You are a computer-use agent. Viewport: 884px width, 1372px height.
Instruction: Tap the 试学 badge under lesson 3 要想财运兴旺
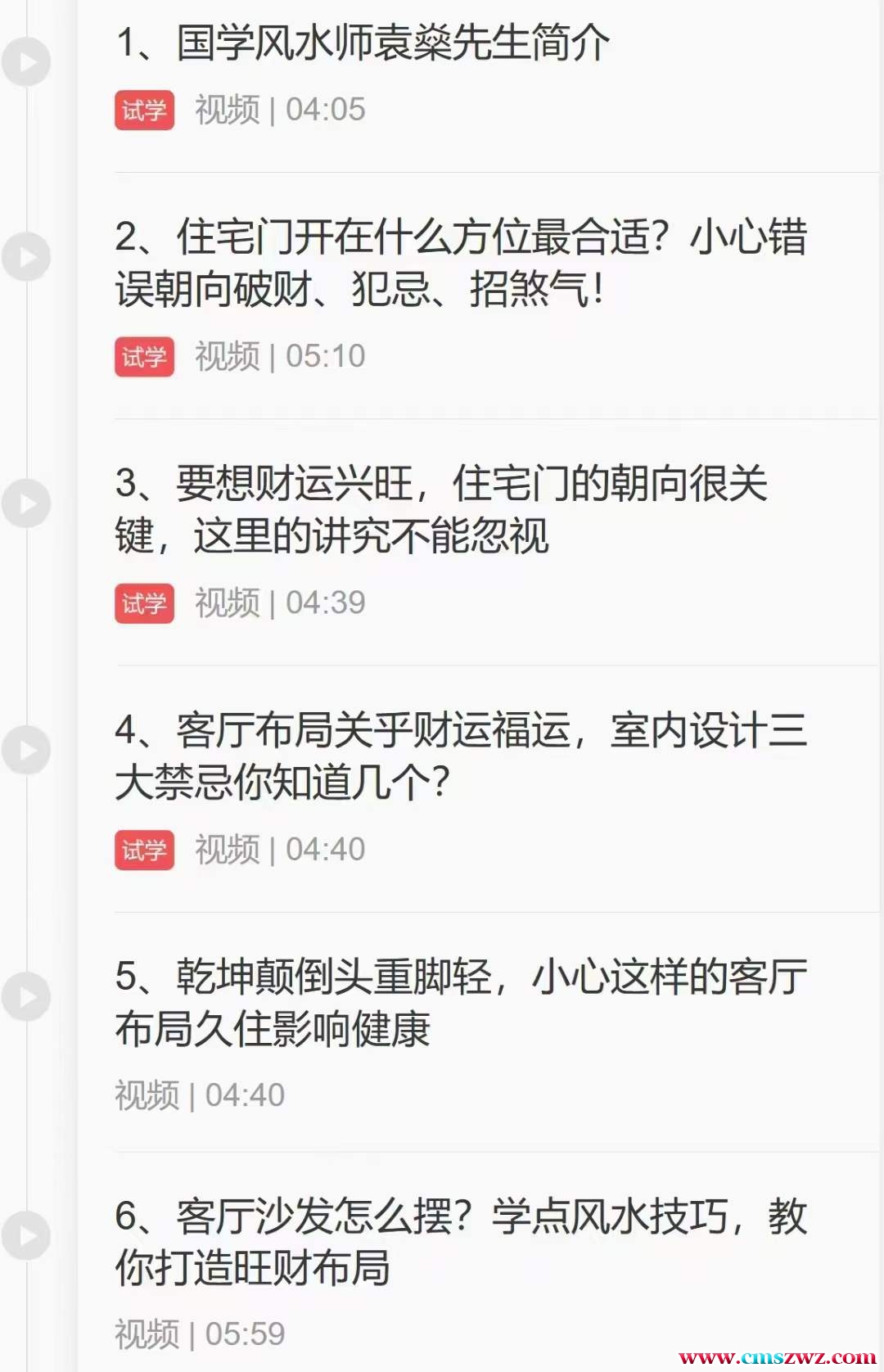[144, 603]
